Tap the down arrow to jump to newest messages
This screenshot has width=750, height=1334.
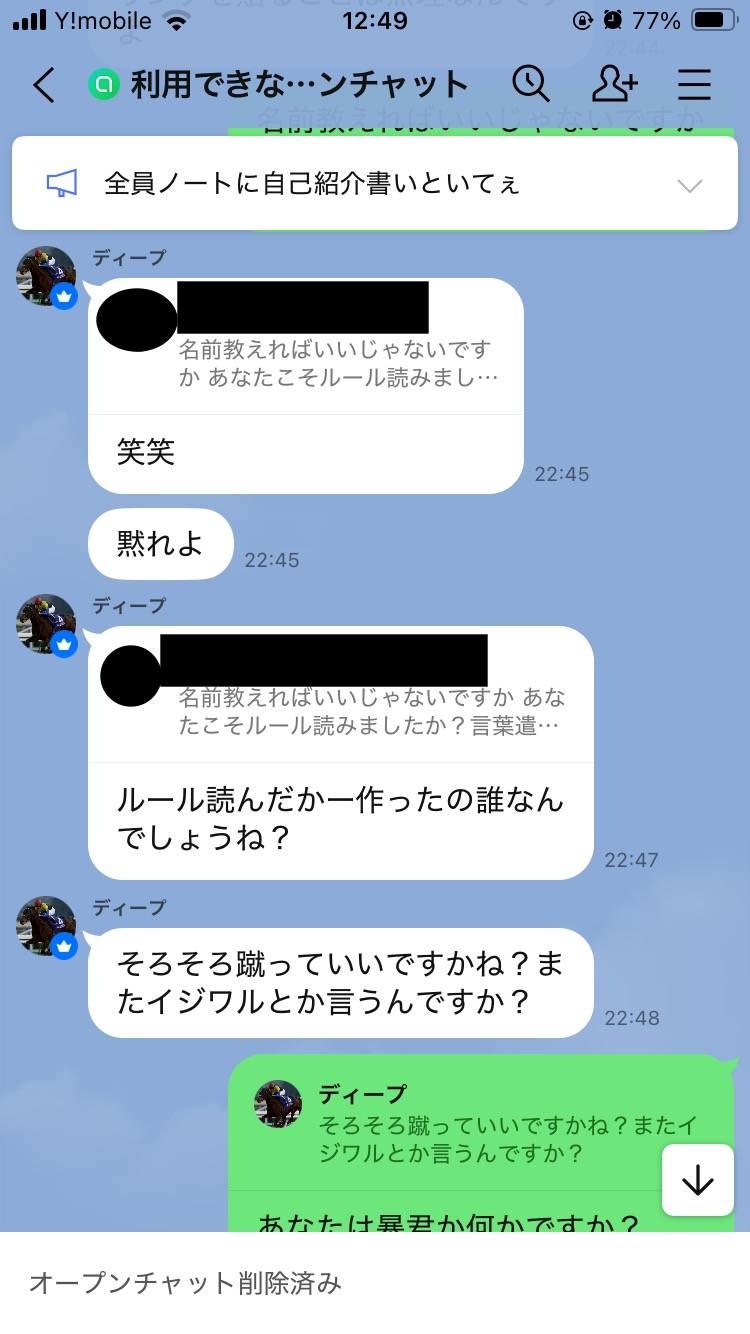698,1180
